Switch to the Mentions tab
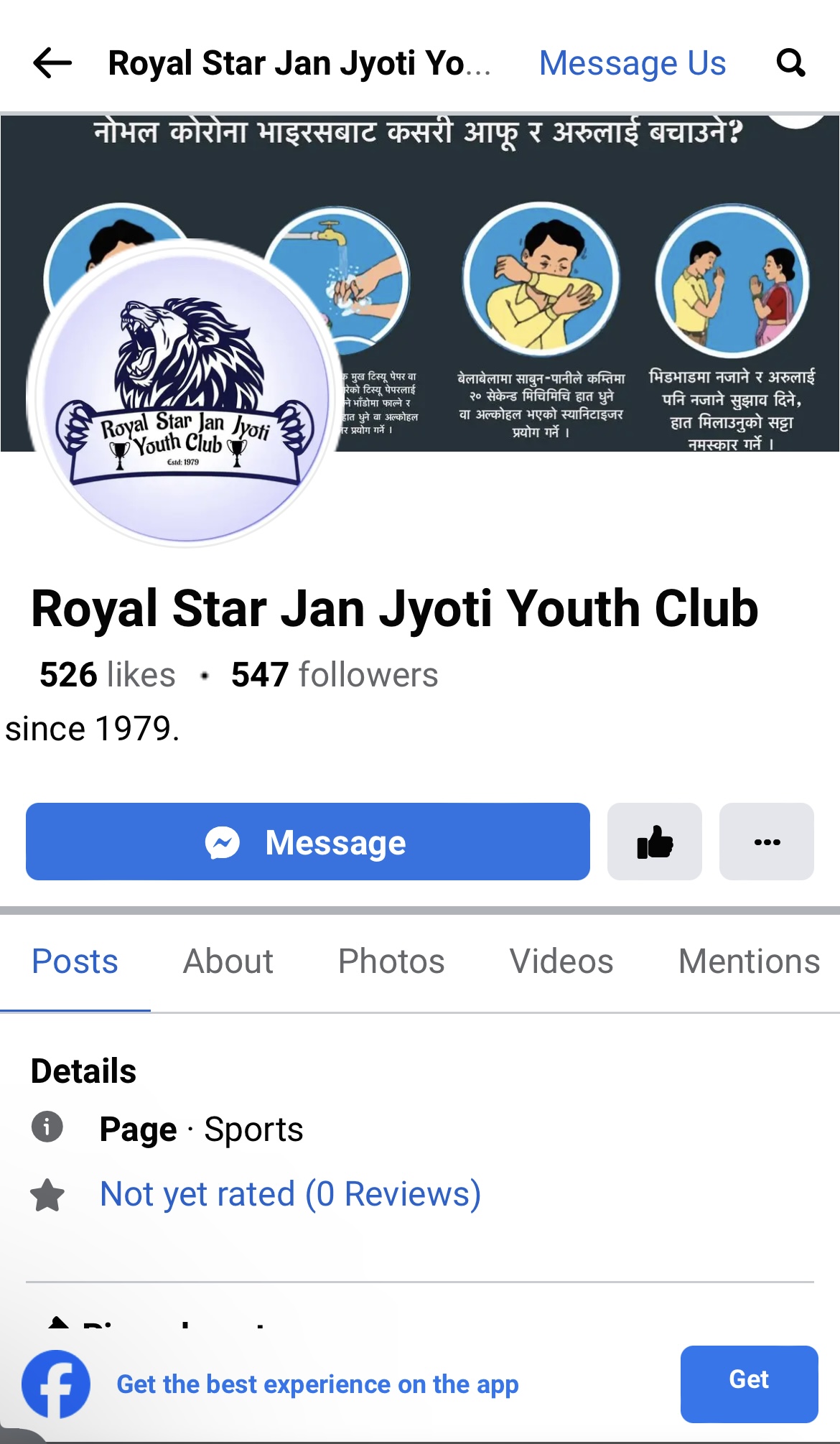Image resolution: width=840 pixels, height=1444 pixels. tap(750, 961)
